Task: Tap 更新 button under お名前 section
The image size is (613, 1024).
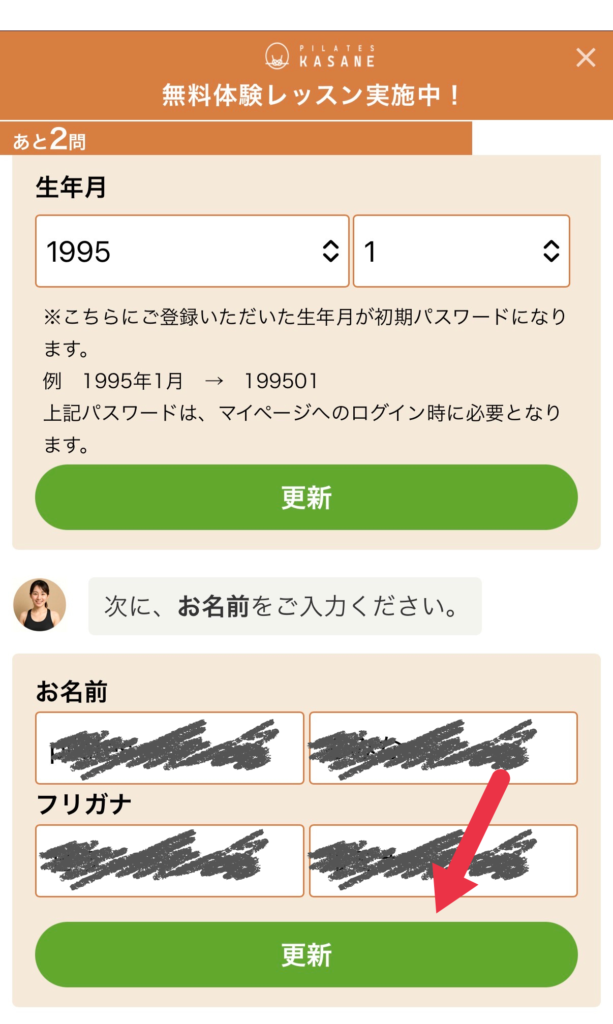Action: 306,954
